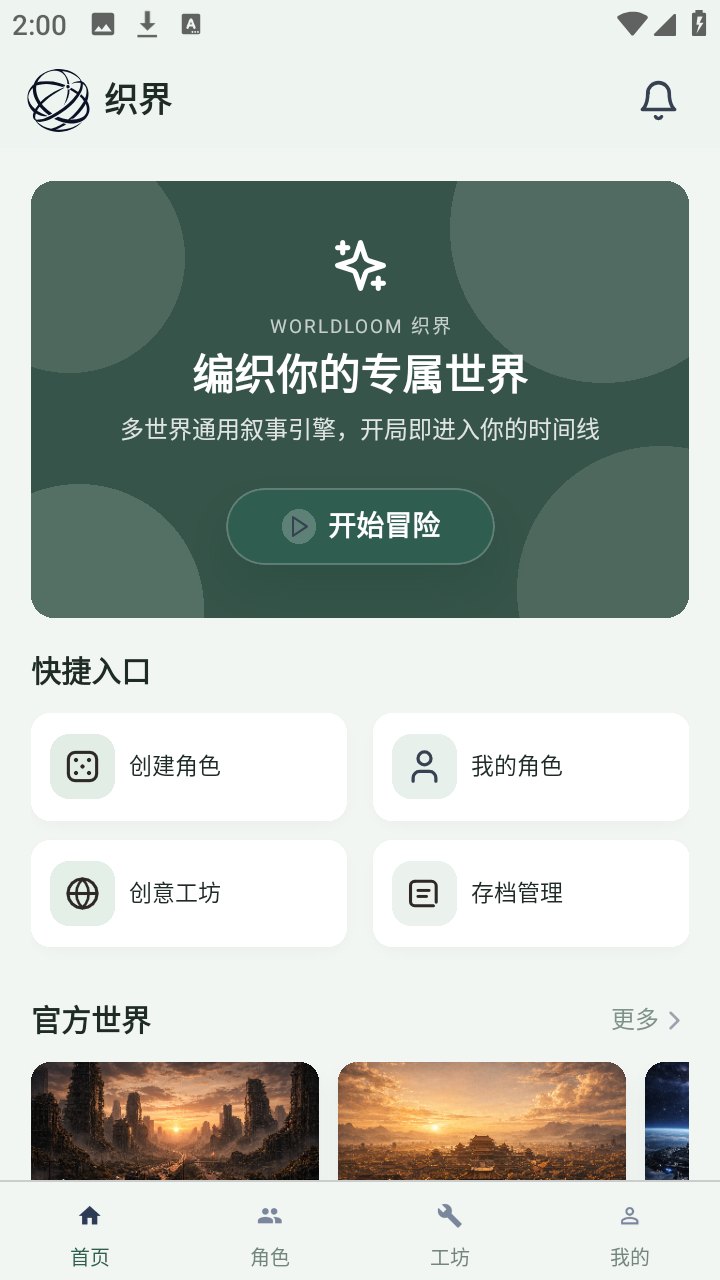Open the notifications bell
This screenshot has height=1280, width=720.
coord(658,101)
